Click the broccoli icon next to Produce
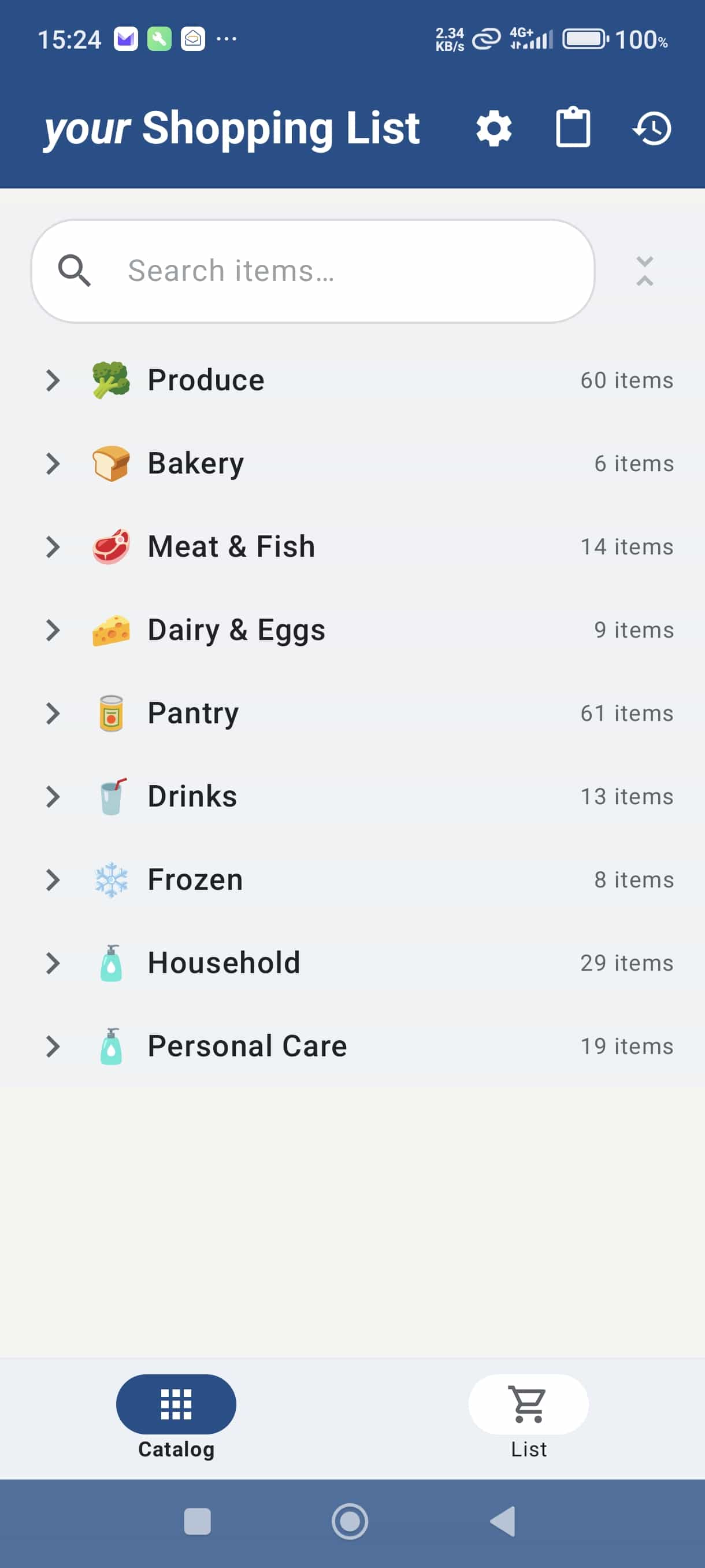Viewport: 705px width, 1568px height. pos(112,379)
